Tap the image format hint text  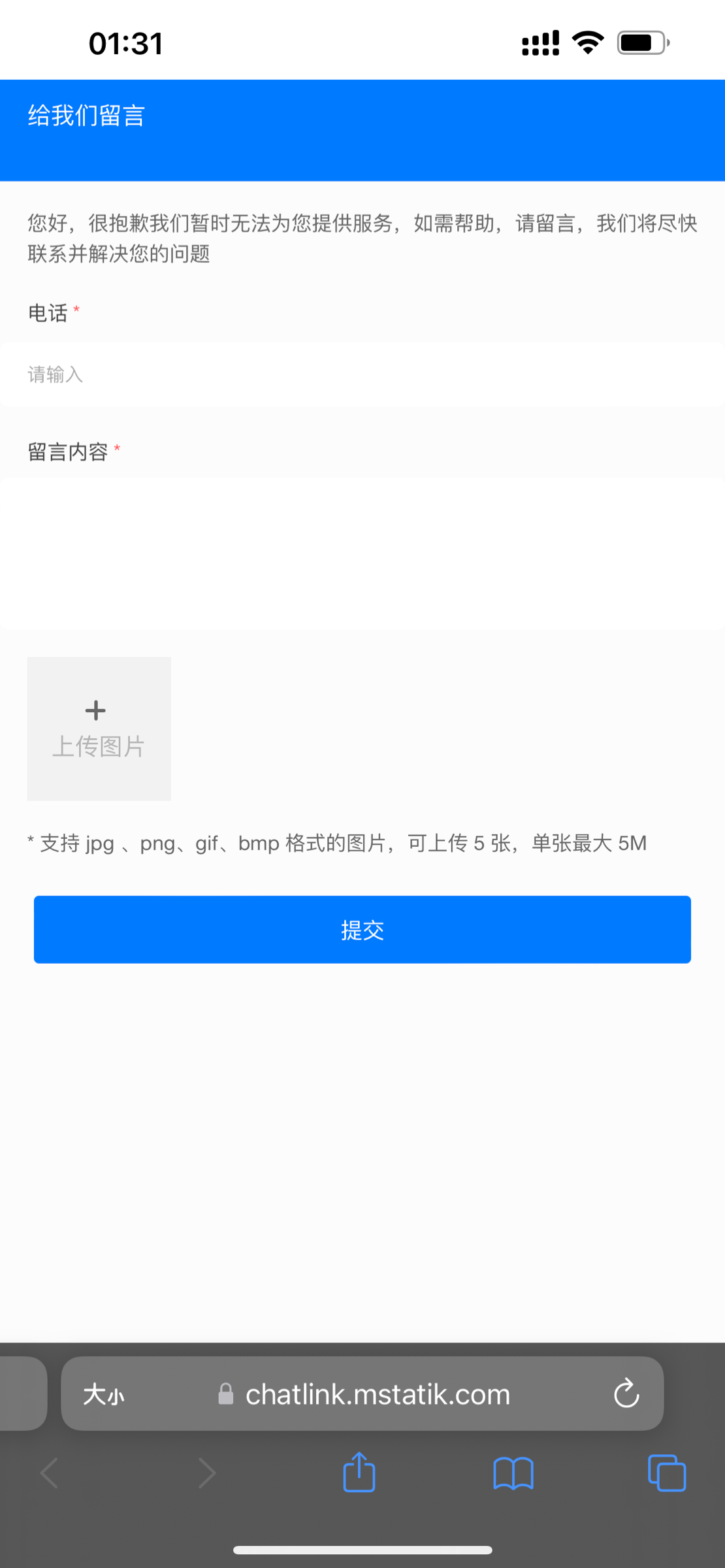[336, 843]
